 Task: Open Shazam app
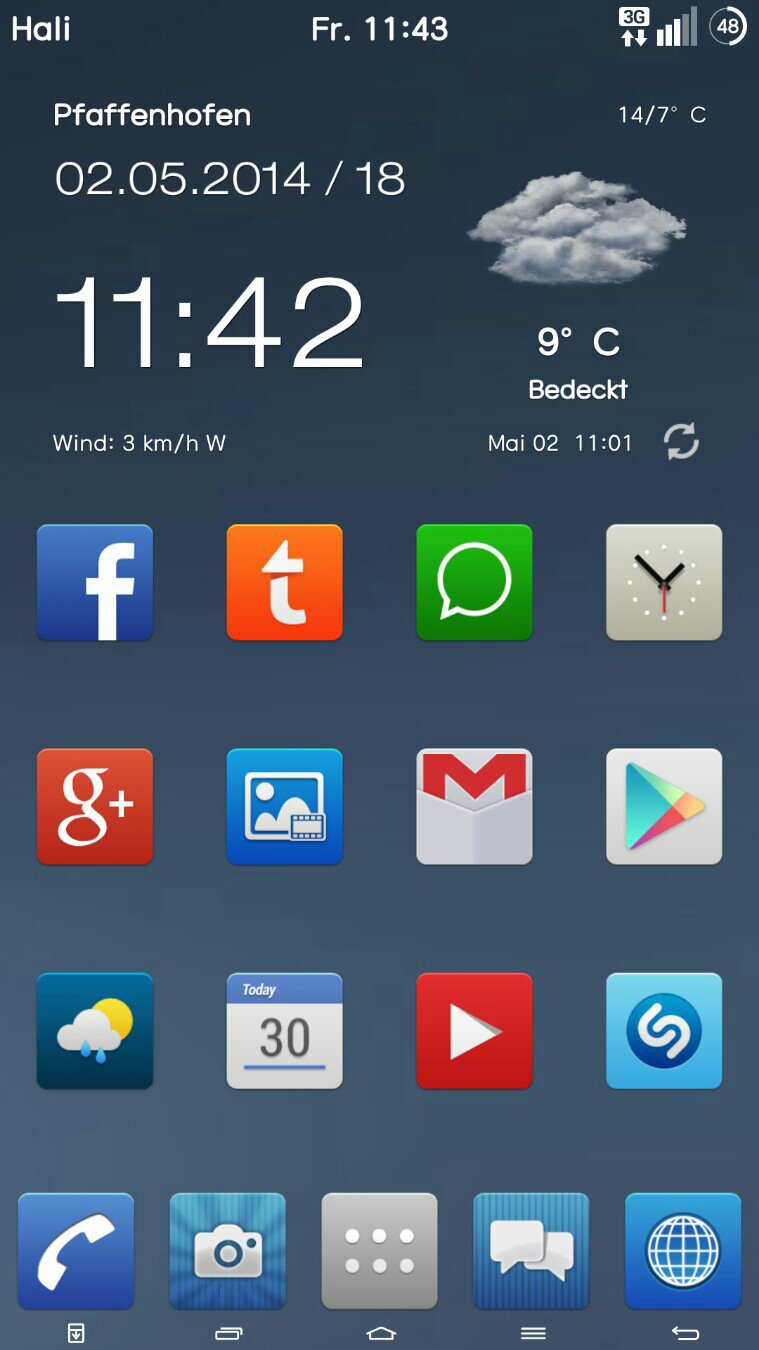point(664,1030)
